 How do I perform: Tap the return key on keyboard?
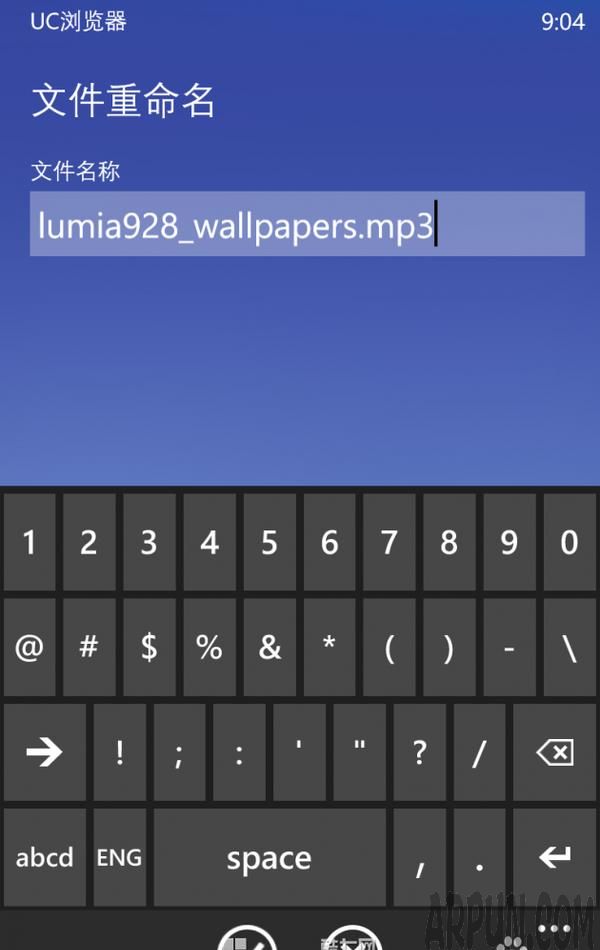555,857
